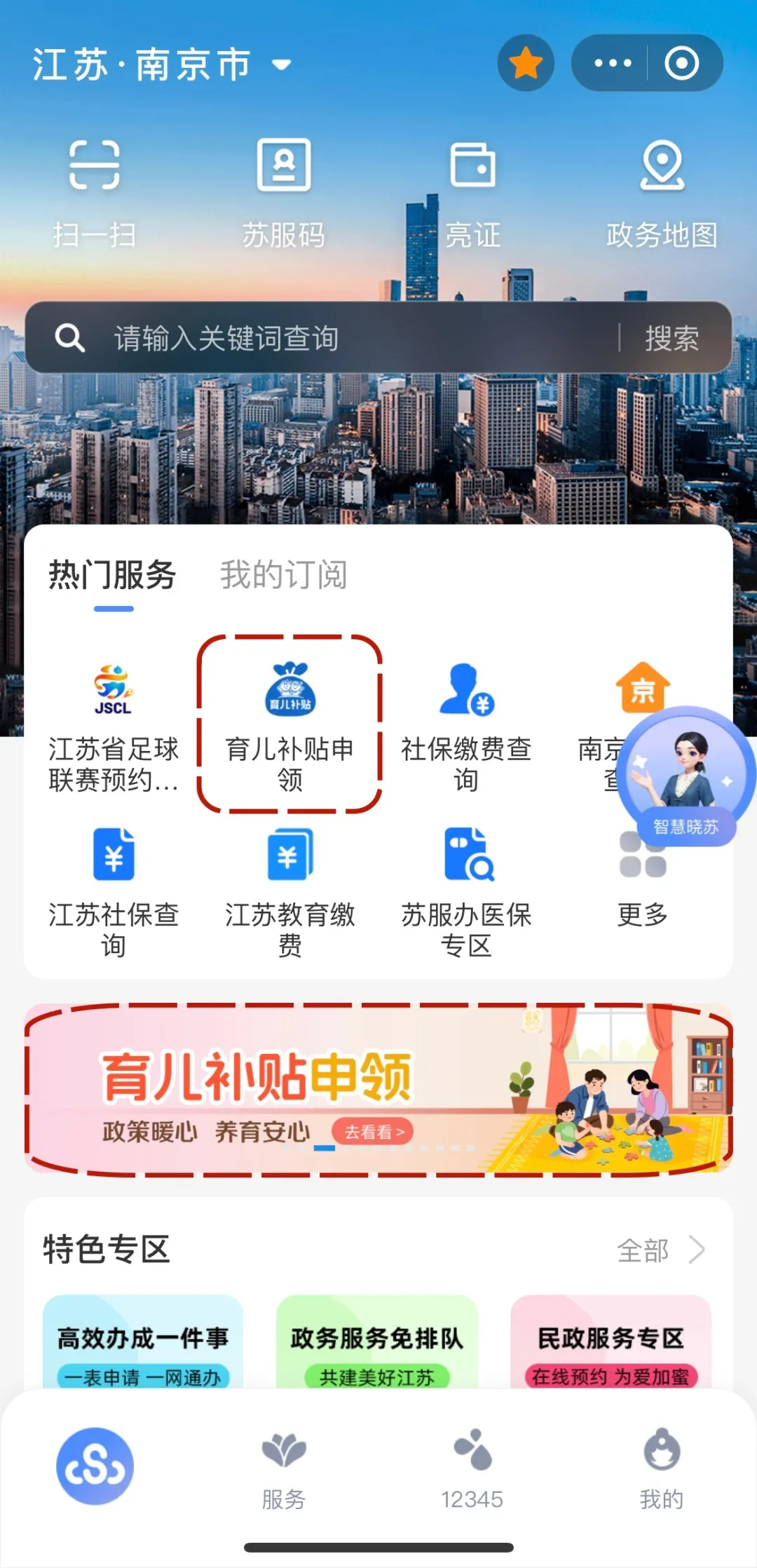Tap the orange star favorite icon
The image size is (757, 1568).
[x=525, y=62]
